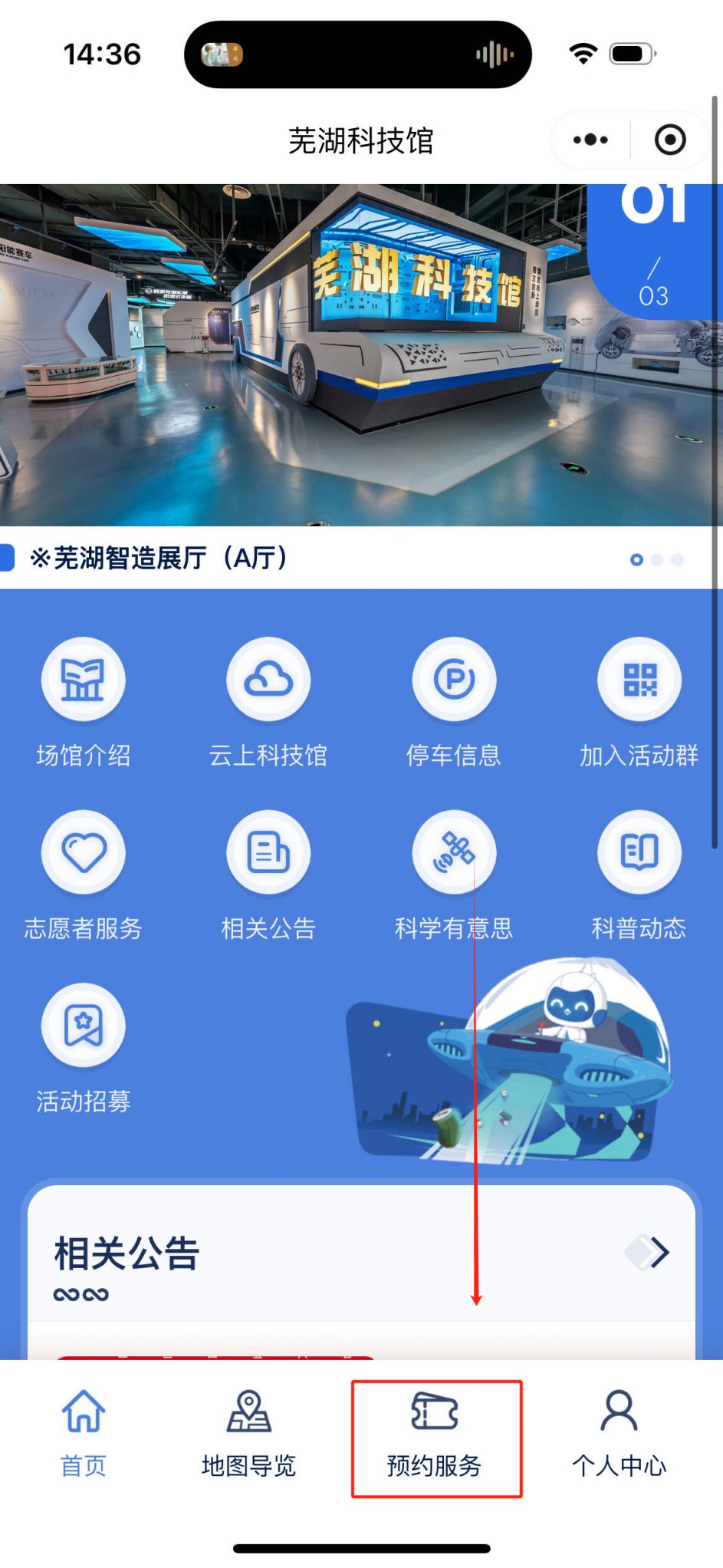Open the 芜湖智造展厅 banner image
The height and width of the screenshot is (1568, 723).
[x=360, y=354]
